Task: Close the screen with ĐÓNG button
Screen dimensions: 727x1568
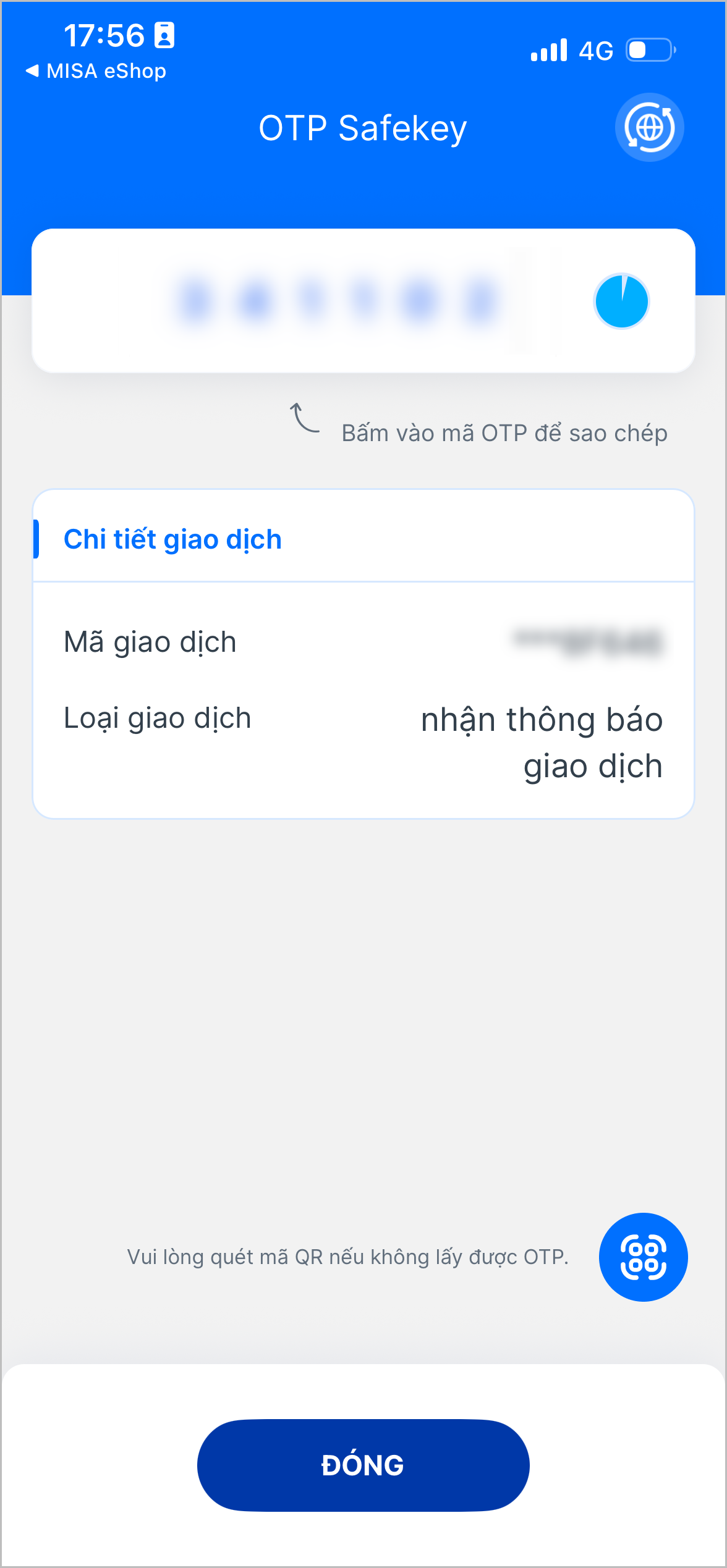Action: click(x=363, y=1465)
